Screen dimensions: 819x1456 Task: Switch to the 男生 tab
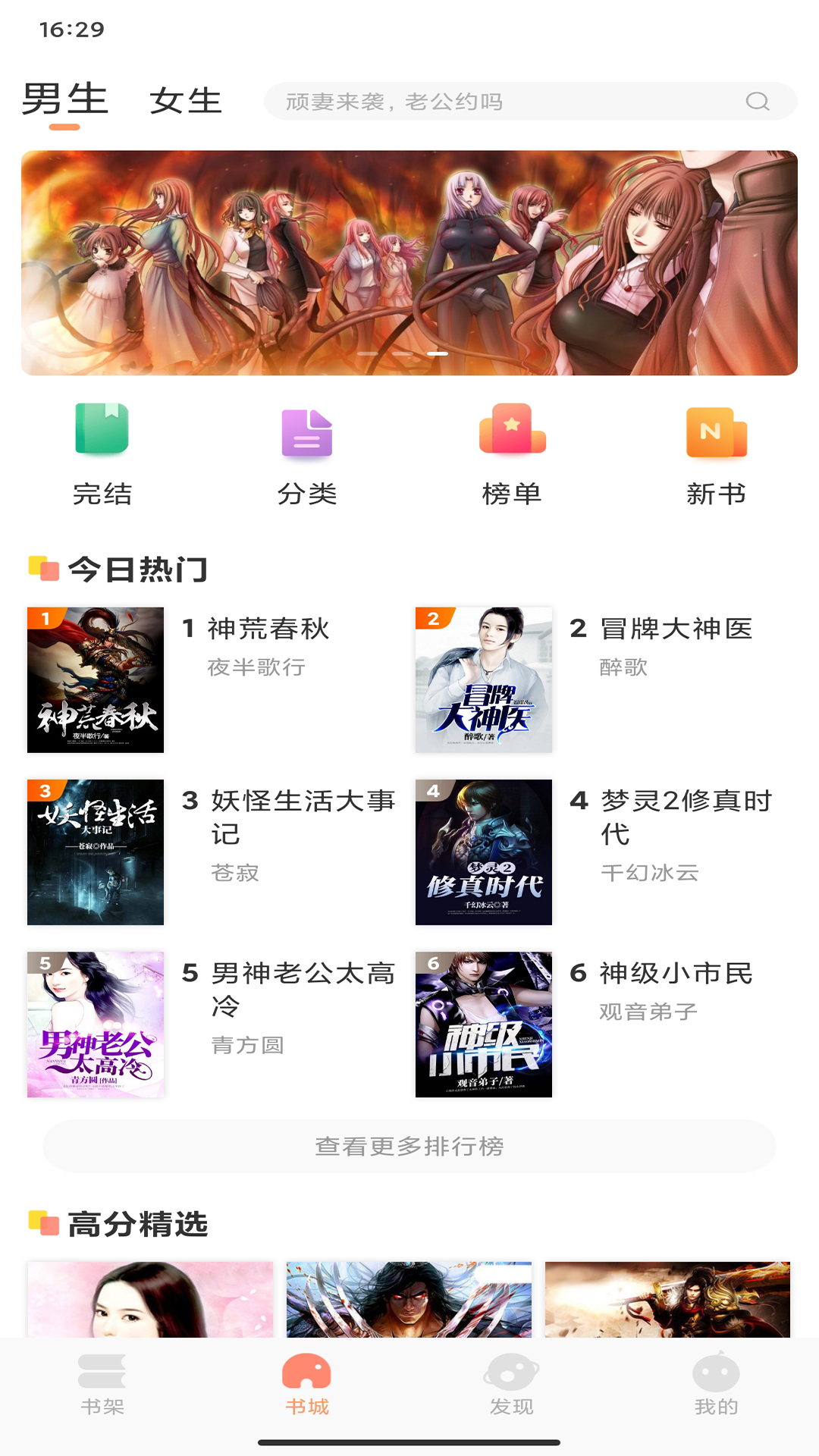click(64, 97)
